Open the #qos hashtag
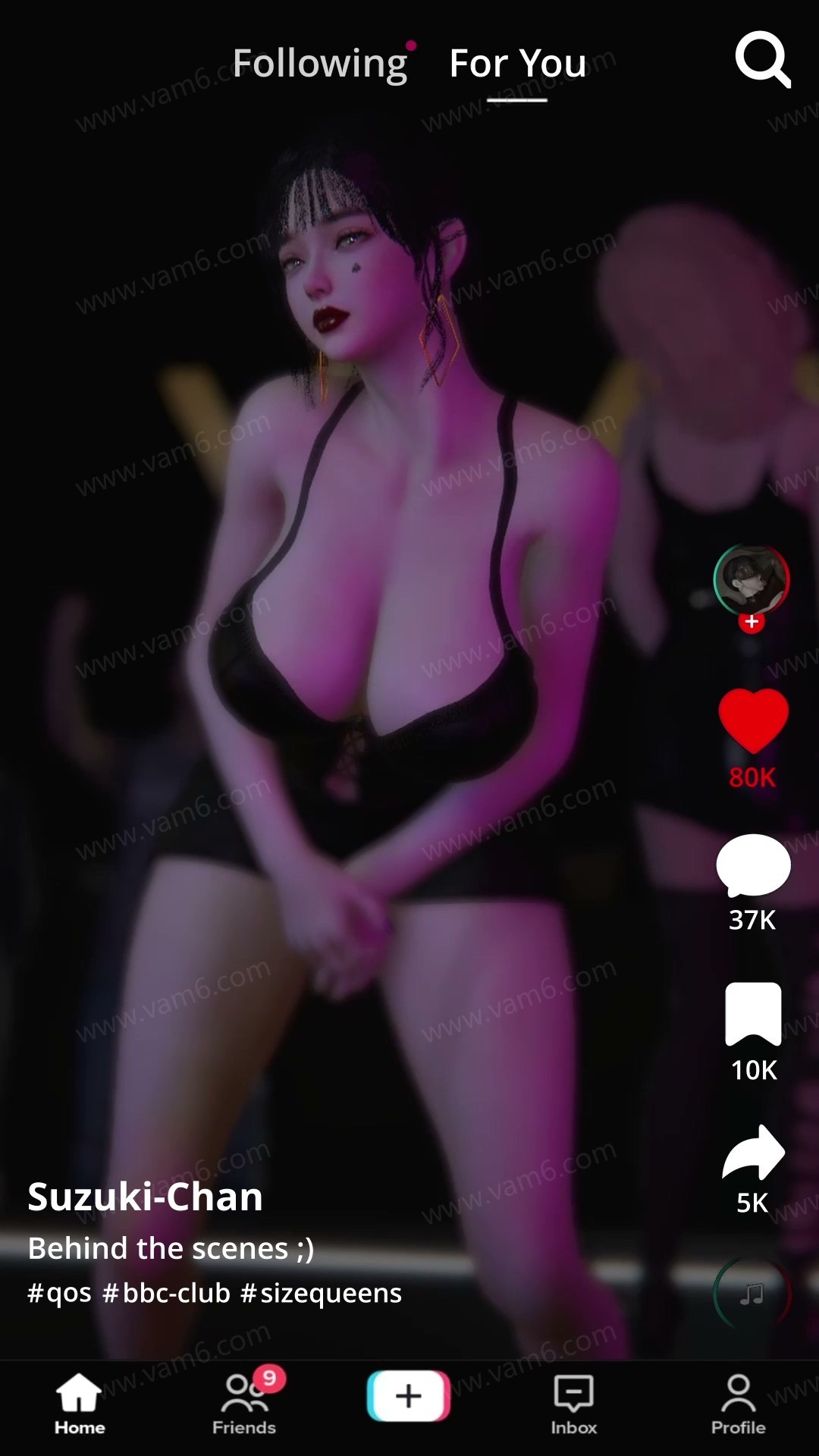The height and width of the screenshot is (1456, 819). 59,1293
